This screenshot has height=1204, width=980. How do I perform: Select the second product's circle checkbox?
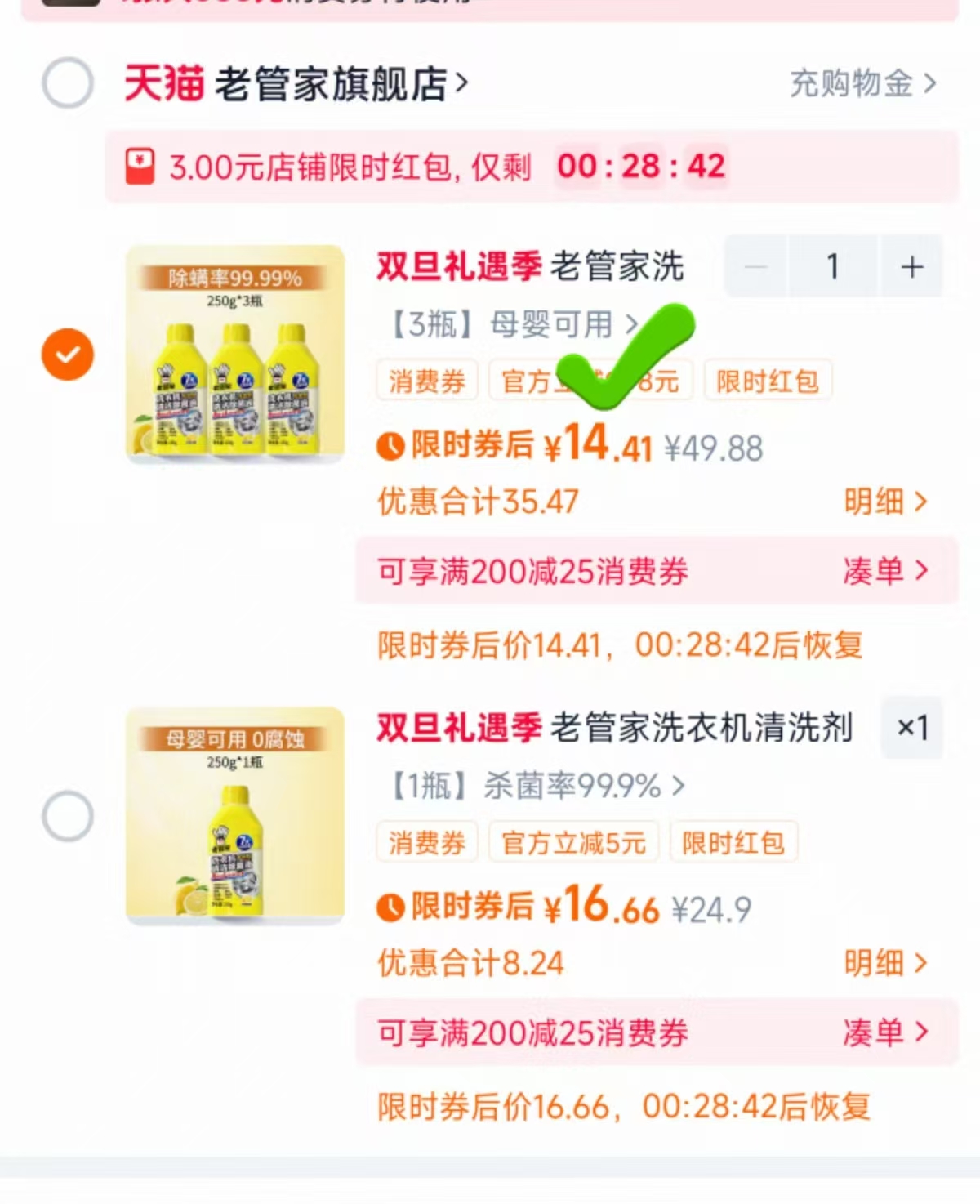click(67, 814)
